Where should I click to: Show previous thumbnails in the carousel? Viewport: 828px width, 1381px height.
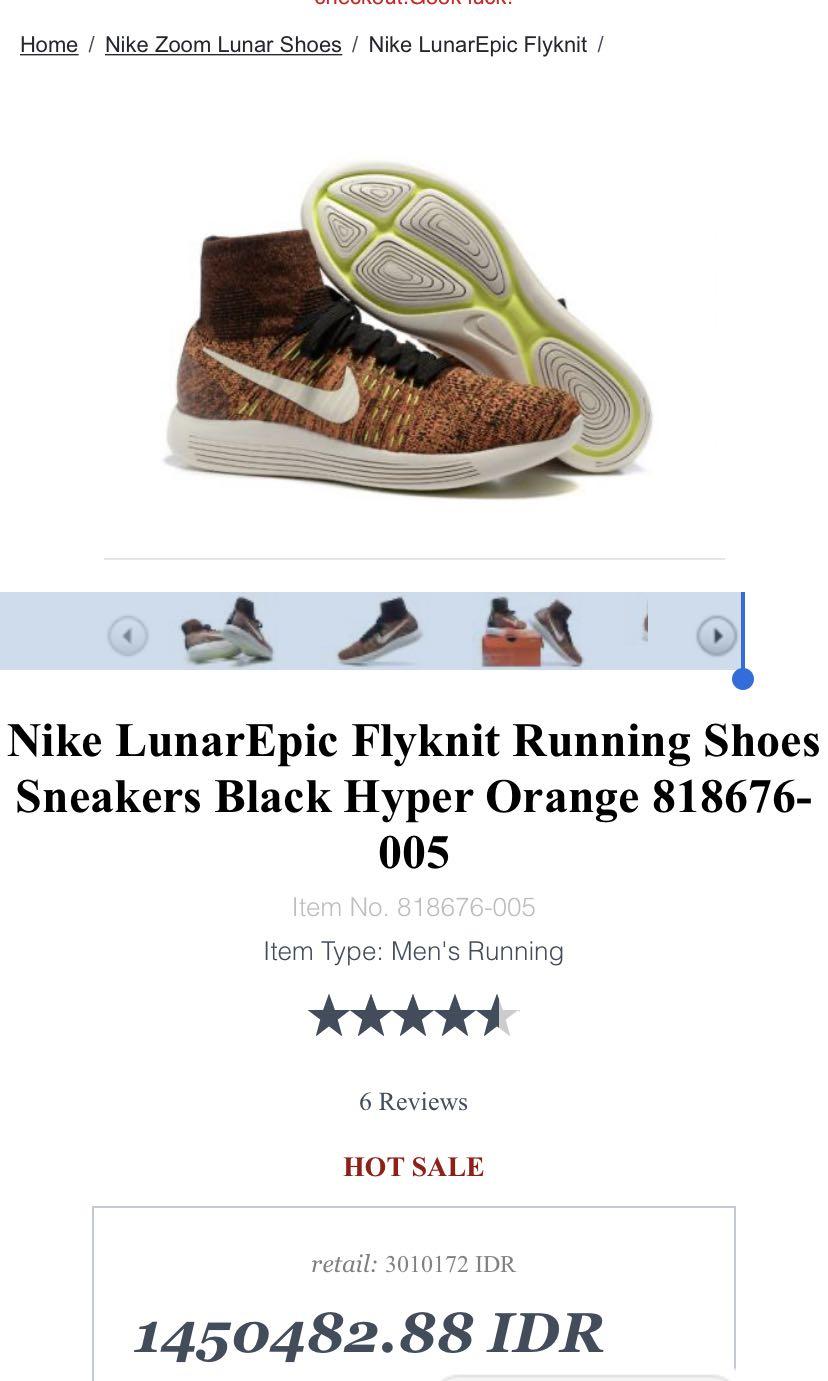tap(128, 635)
